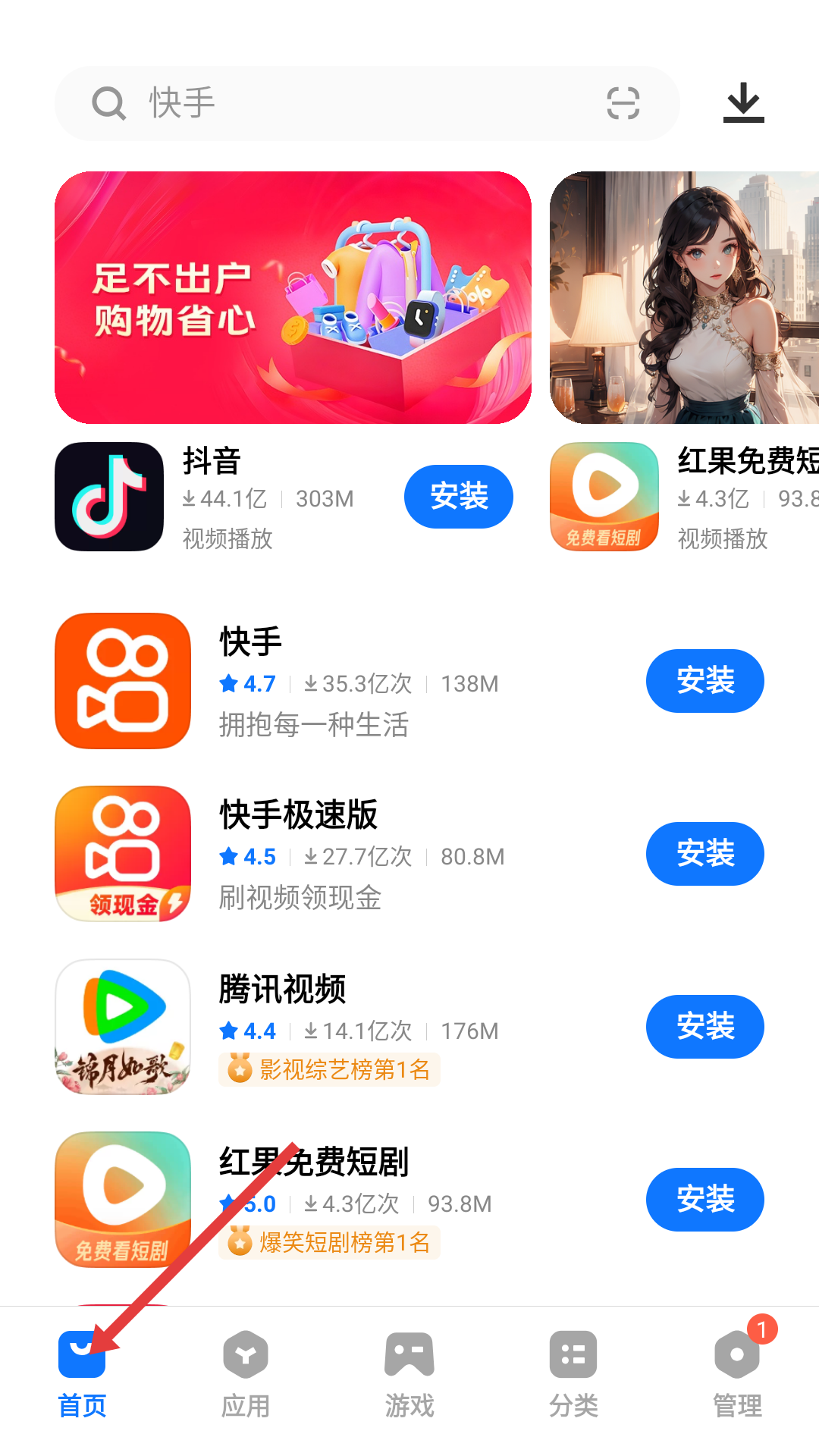Open the red shopping banner card
Screen dimensions: 819x1456
(293, 297)
